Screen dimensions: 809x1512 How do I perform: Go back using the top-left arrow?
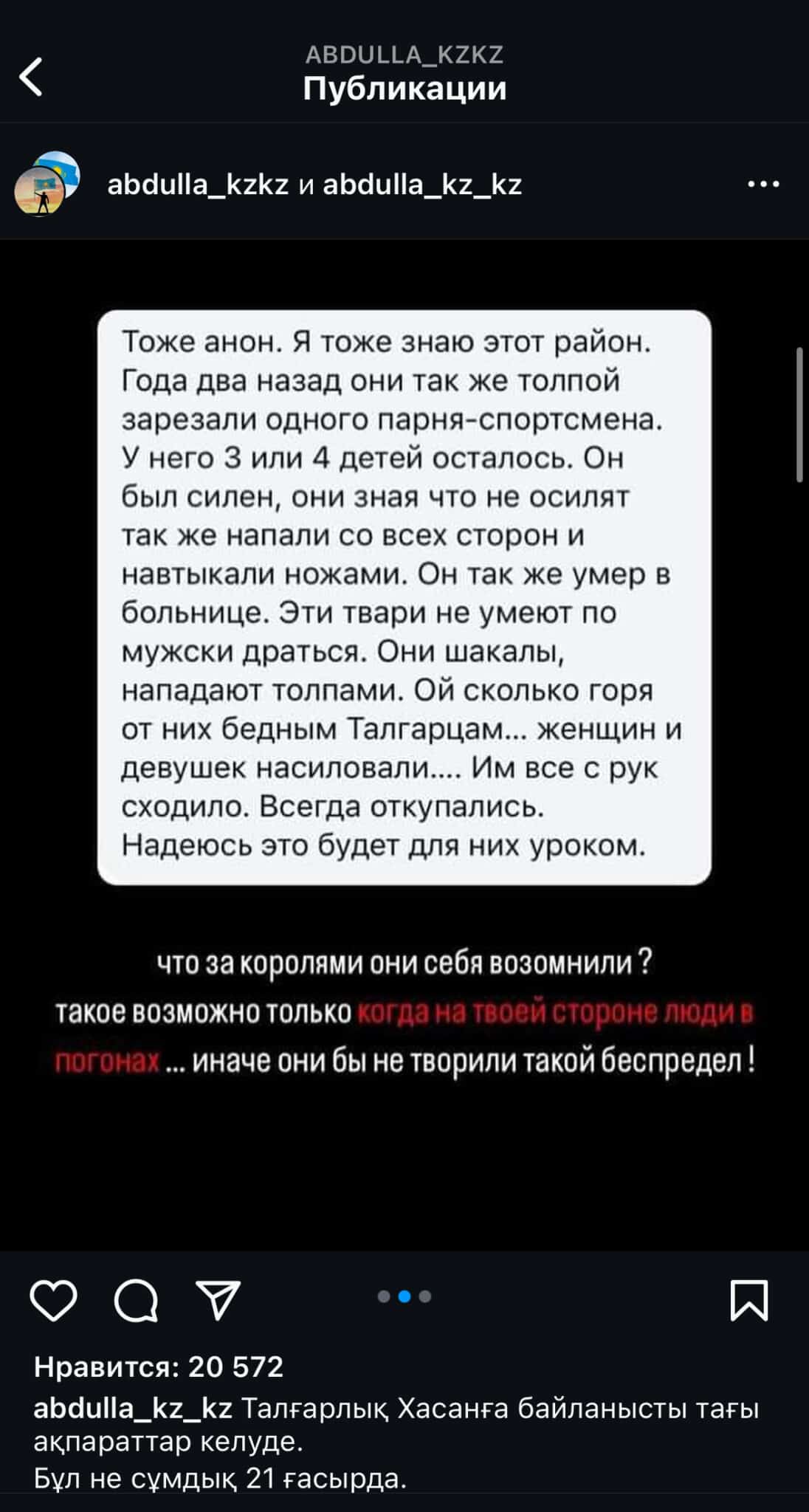[x=31, y=77]
